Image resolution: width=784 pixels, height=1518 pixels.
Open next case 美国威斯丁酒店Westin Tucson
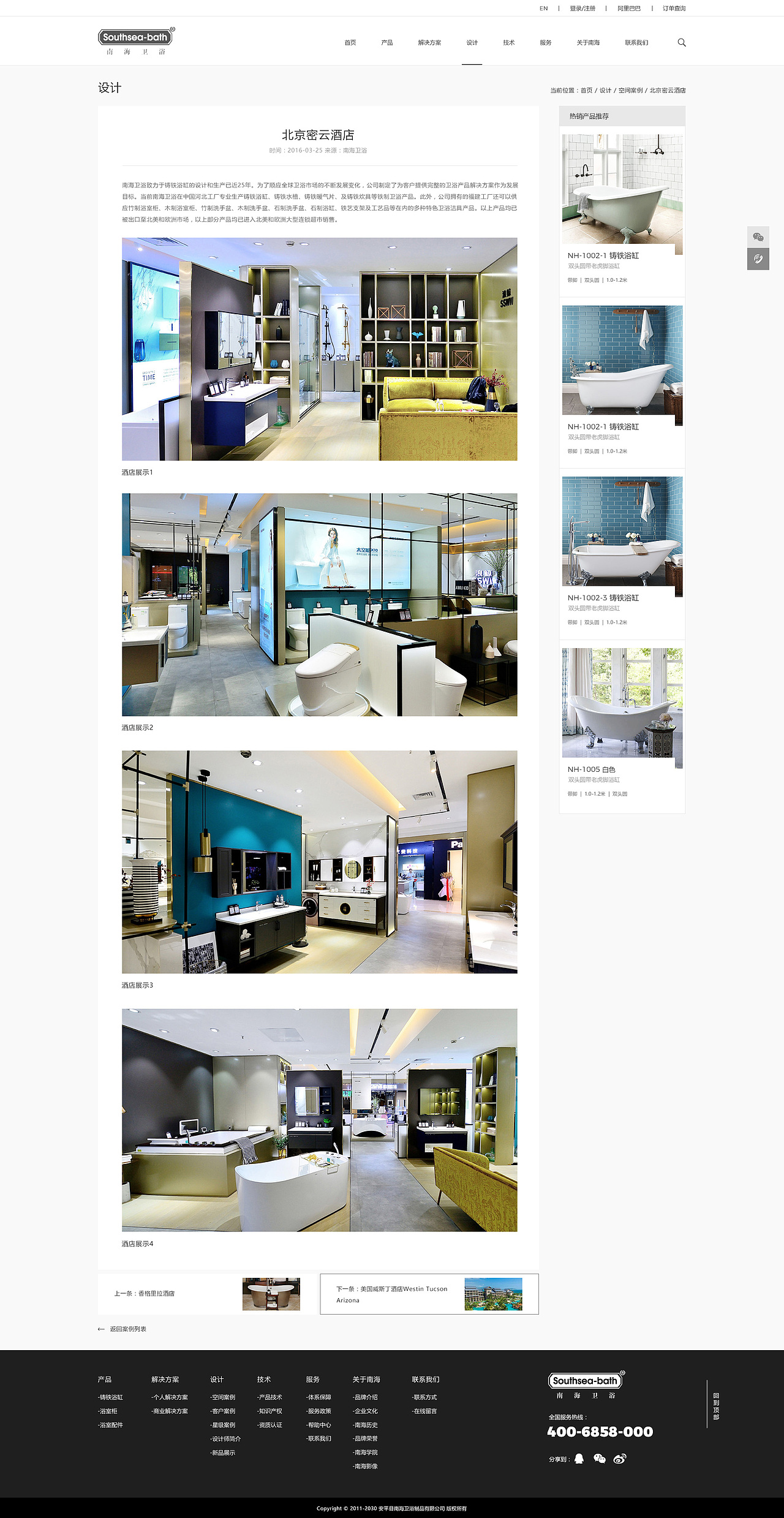point(429,1294)
